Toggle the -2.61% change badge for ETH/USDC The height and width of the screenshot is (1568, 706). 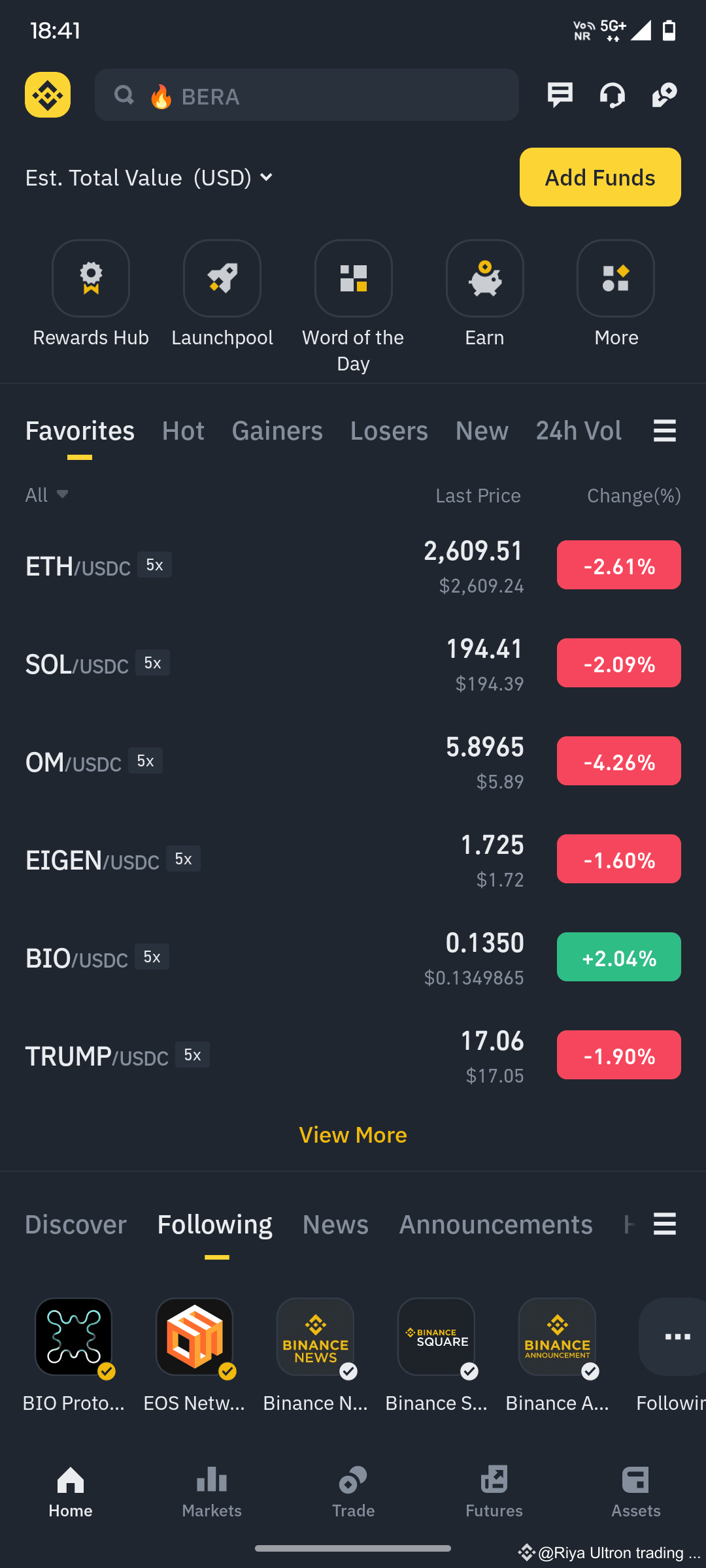click(x=618, y=565)
